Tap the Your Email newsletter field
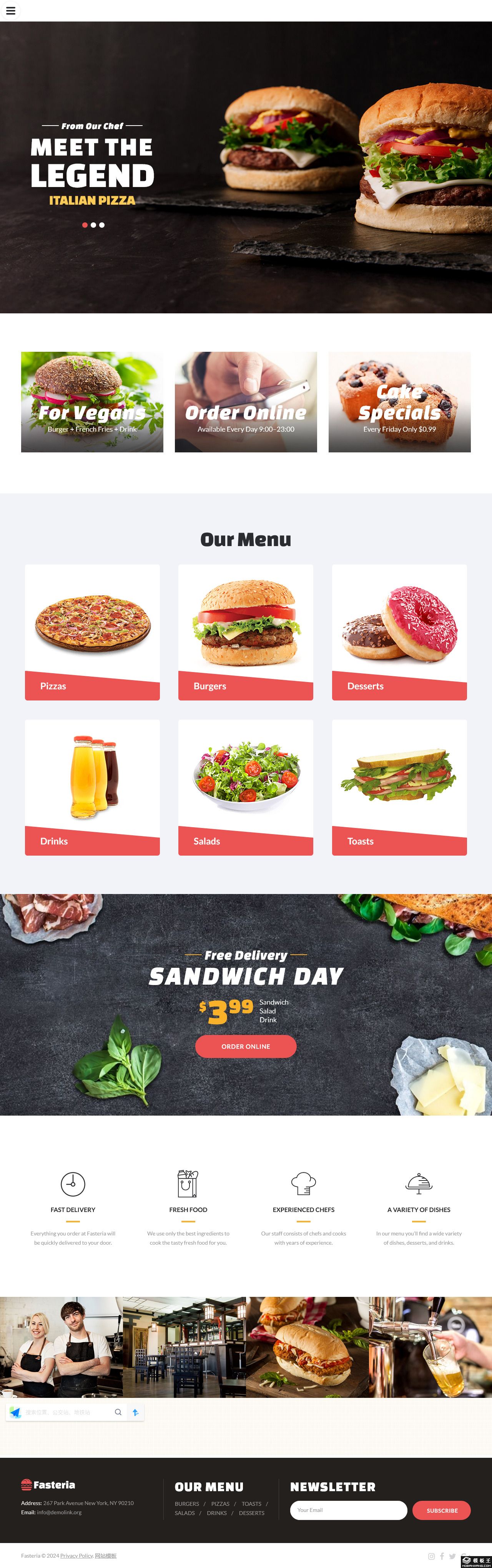The height and width of the screenshot is (1568, 492). point(348,1510)
